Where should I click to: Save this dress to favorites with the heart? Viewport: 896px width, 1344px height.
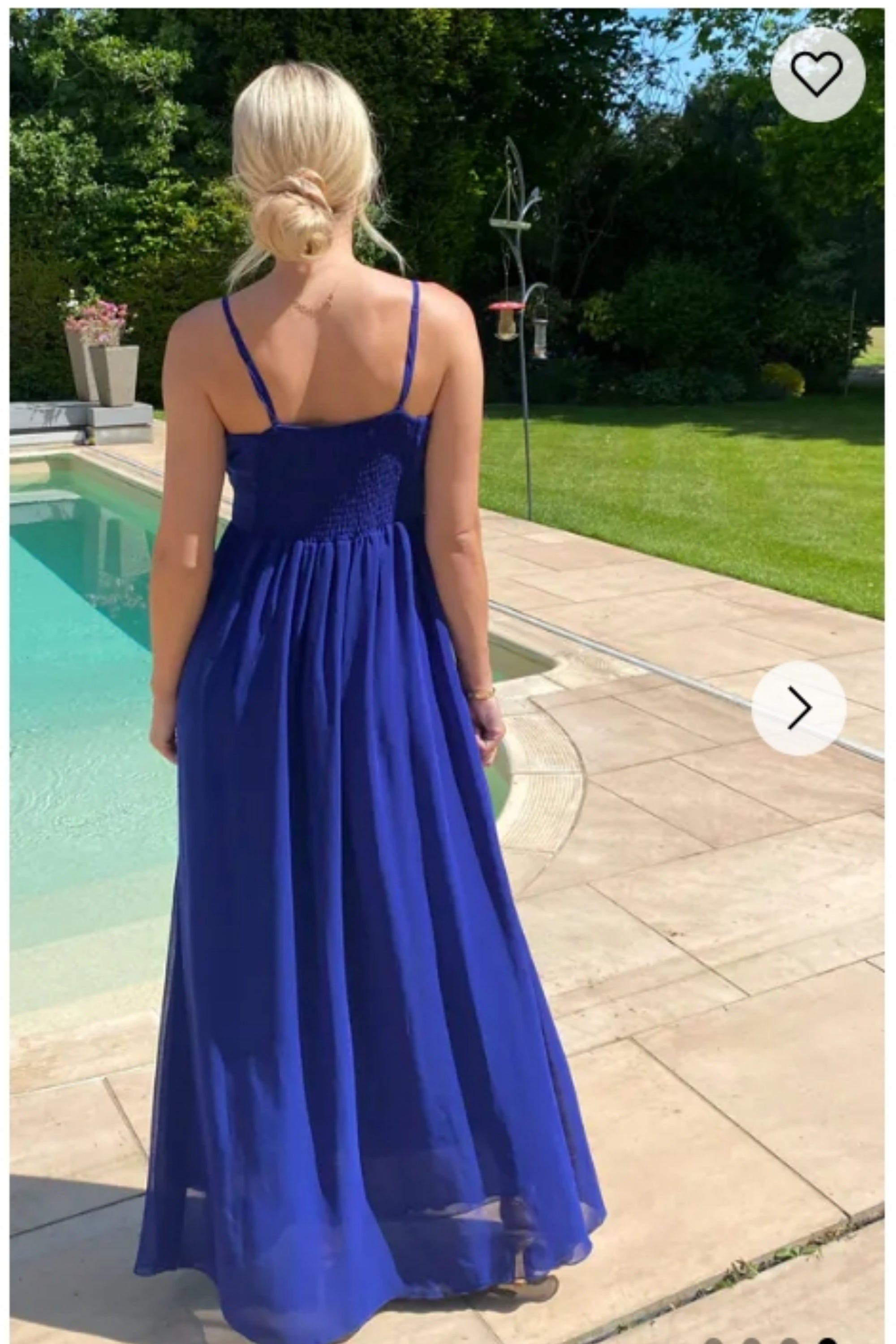(x=817, y=74)
